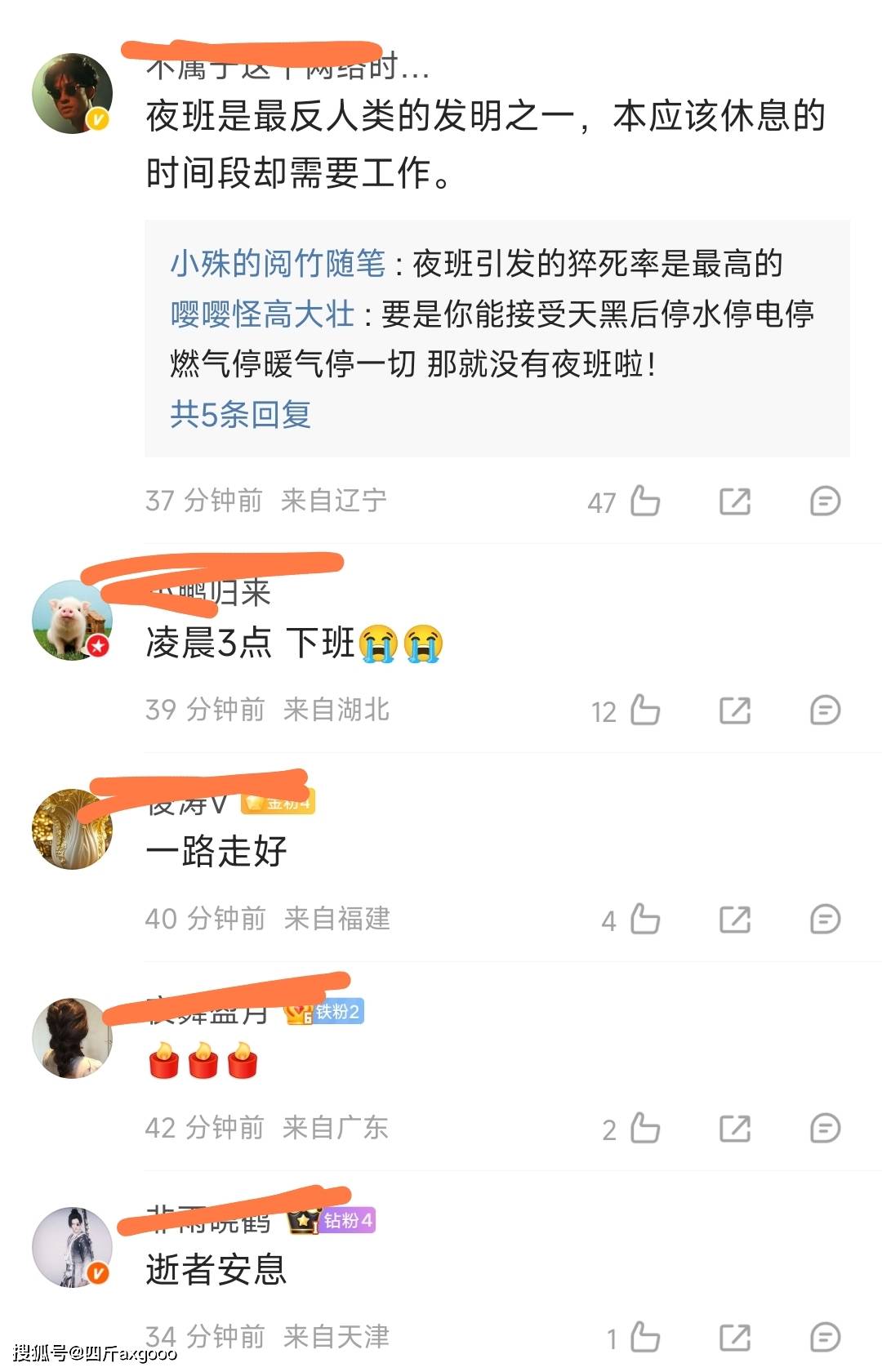The image size is (882, 1372).
Task: Like the 凌晨3点下班 comment
Action: (644, 710)
